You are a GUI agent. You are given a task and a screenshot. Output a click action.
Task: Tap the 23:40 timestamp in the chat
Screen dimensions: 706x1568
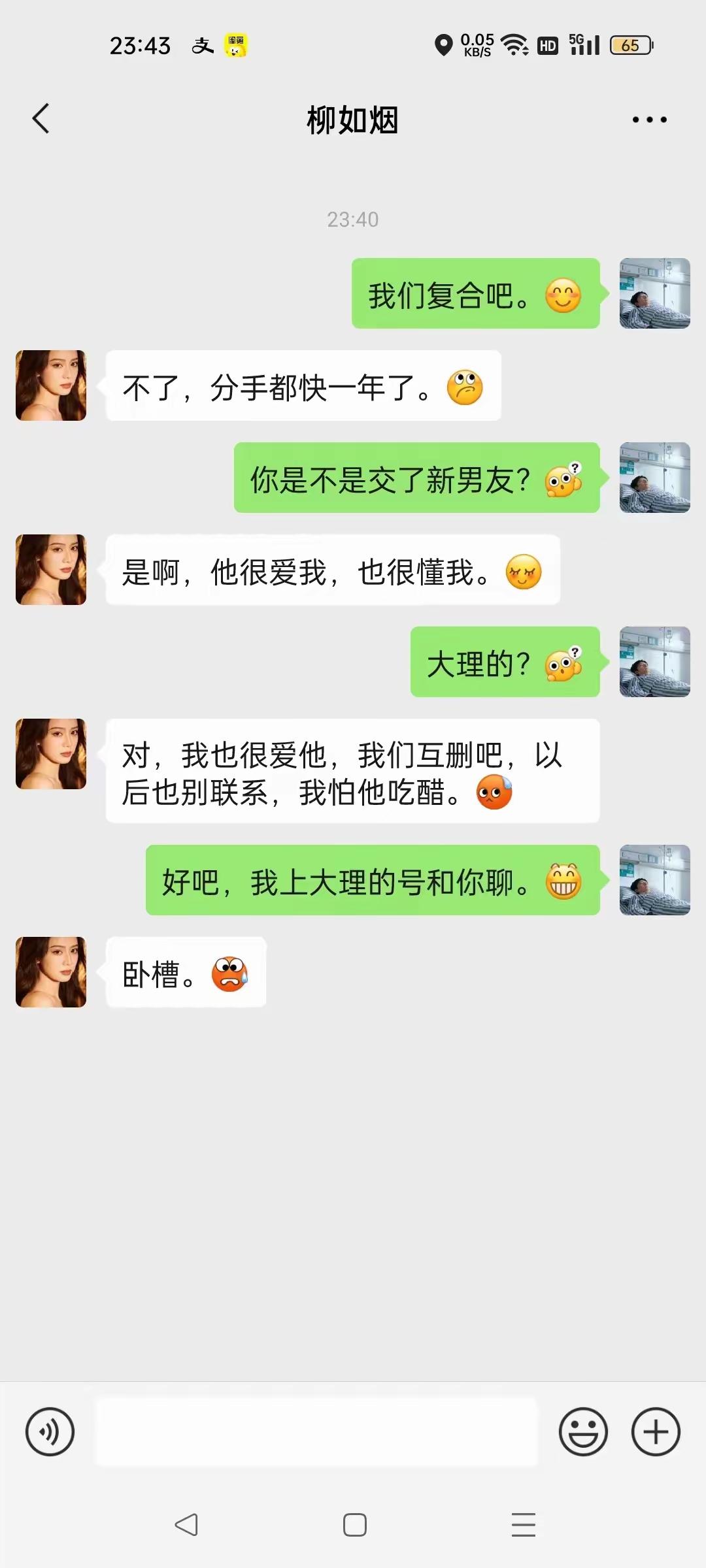pyautogui.click(x=353, y=220)
